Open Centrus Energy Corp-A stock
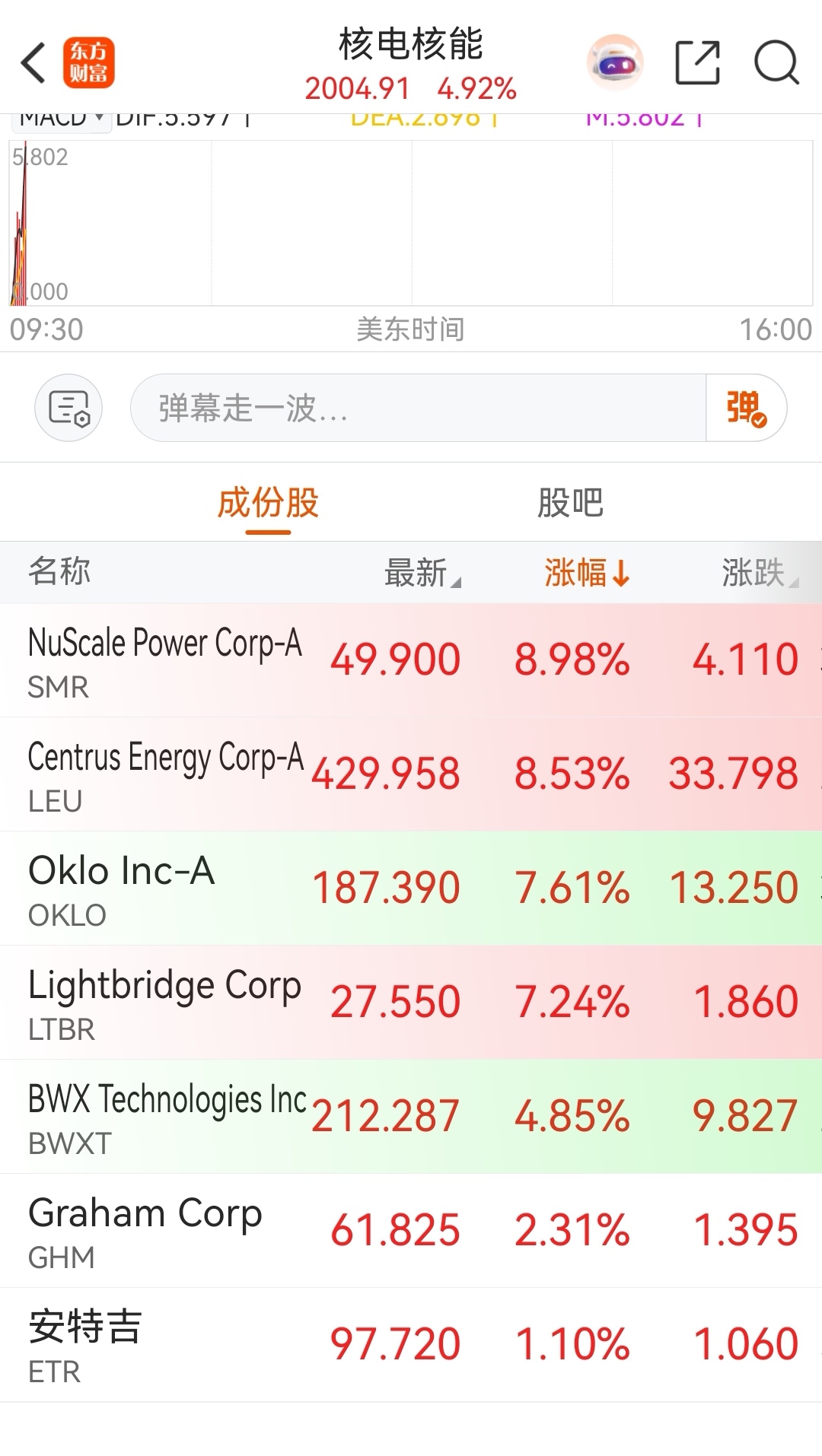The width and height of the screenshot is (822, 1456). [164, 774]
